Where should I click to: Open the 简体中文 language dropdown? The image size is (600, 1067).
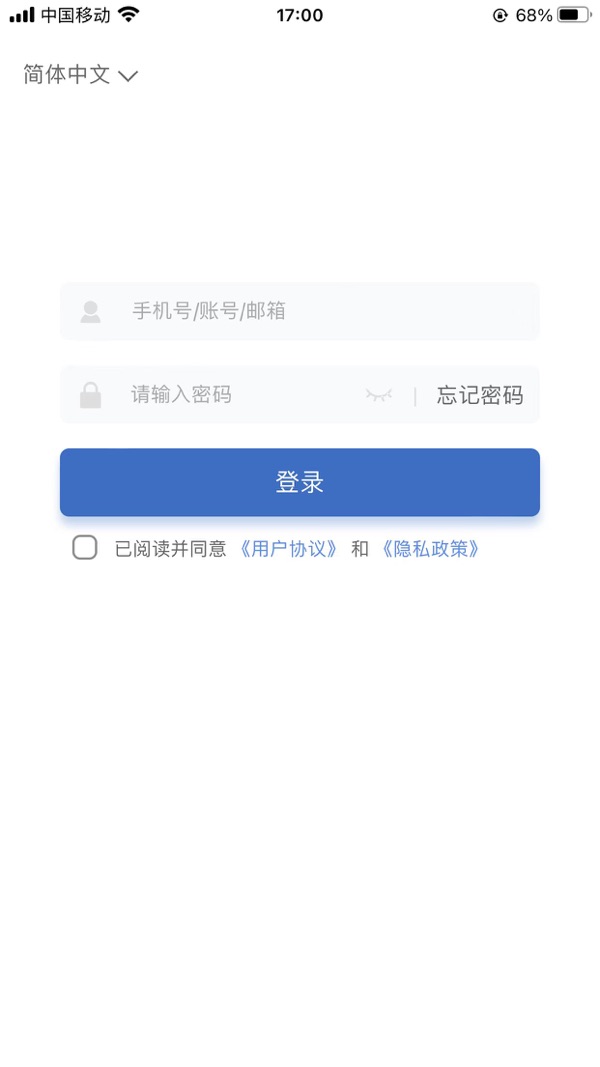(x=80, y=75)
